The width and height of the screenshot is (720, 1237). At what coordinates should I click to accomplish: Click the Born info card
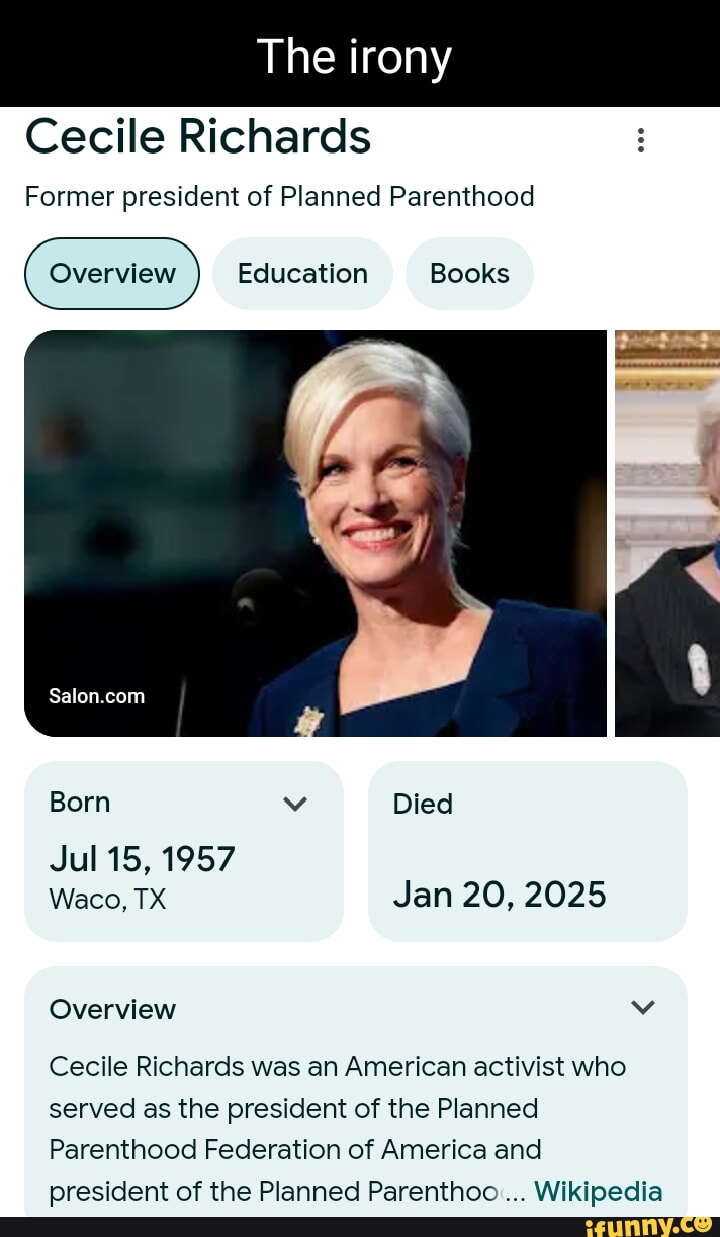coord(184,851)
